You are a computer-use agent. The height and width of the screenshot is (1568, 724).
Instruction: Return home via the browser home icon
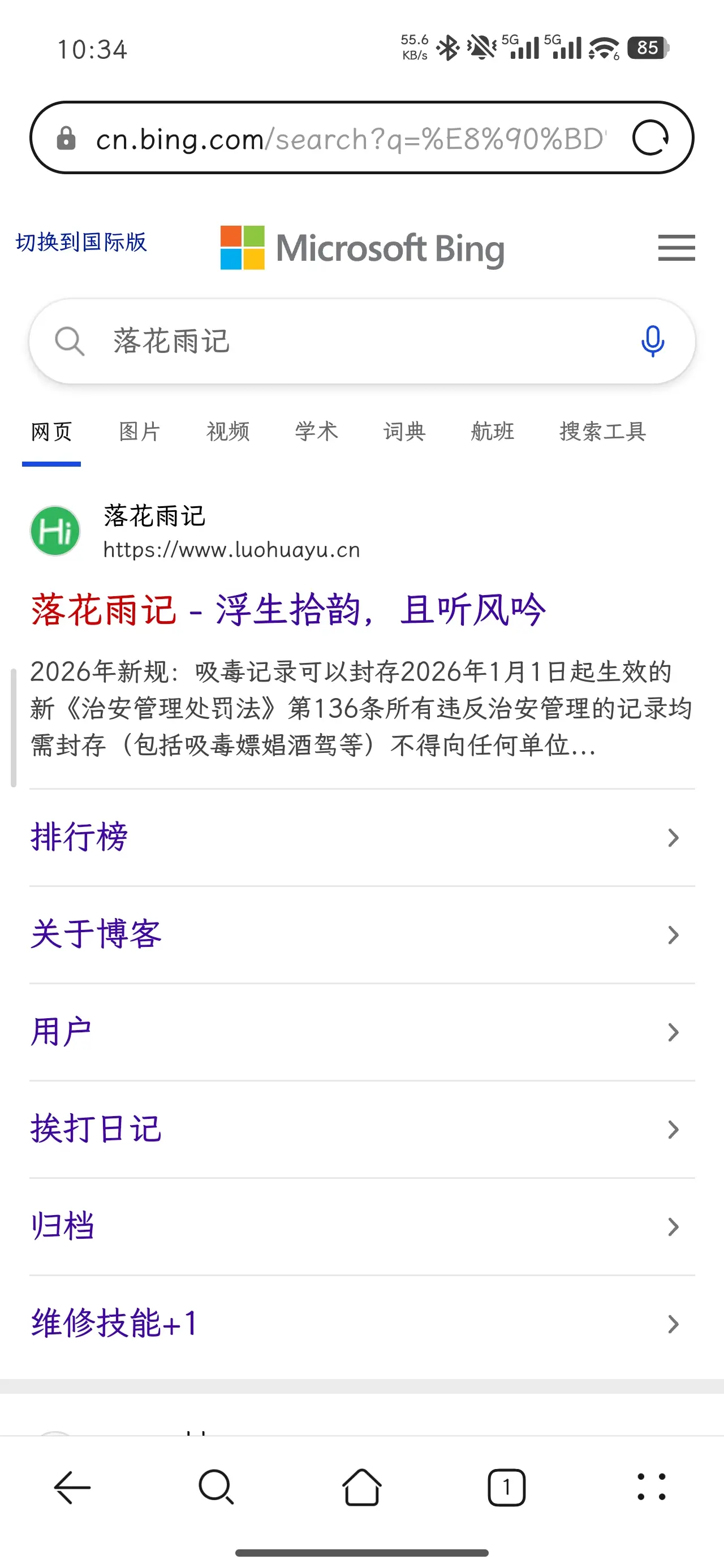point(361,1489)
